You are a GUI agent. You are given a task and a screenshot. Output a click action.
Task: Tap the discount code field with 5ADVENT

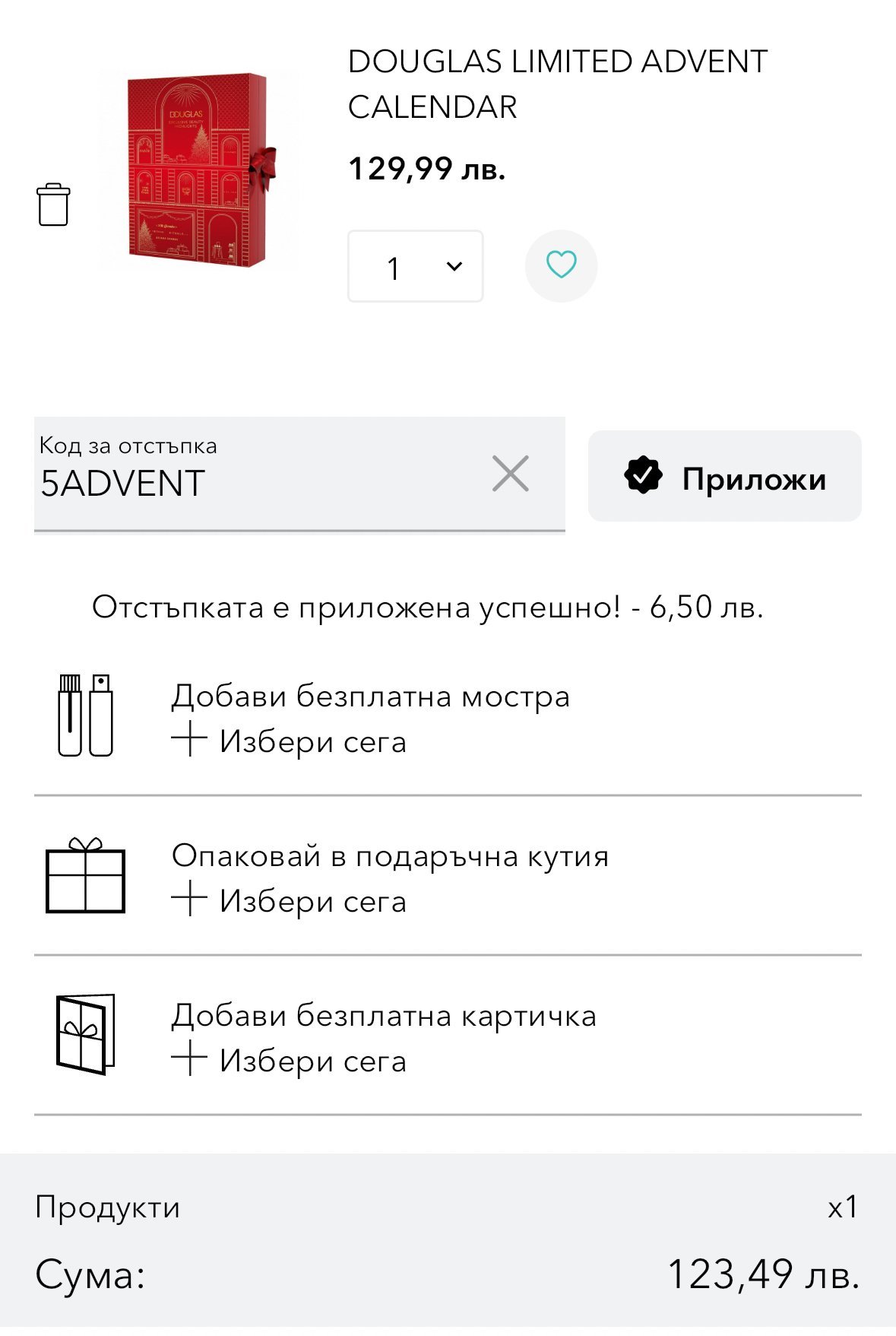tap(258, 482)
